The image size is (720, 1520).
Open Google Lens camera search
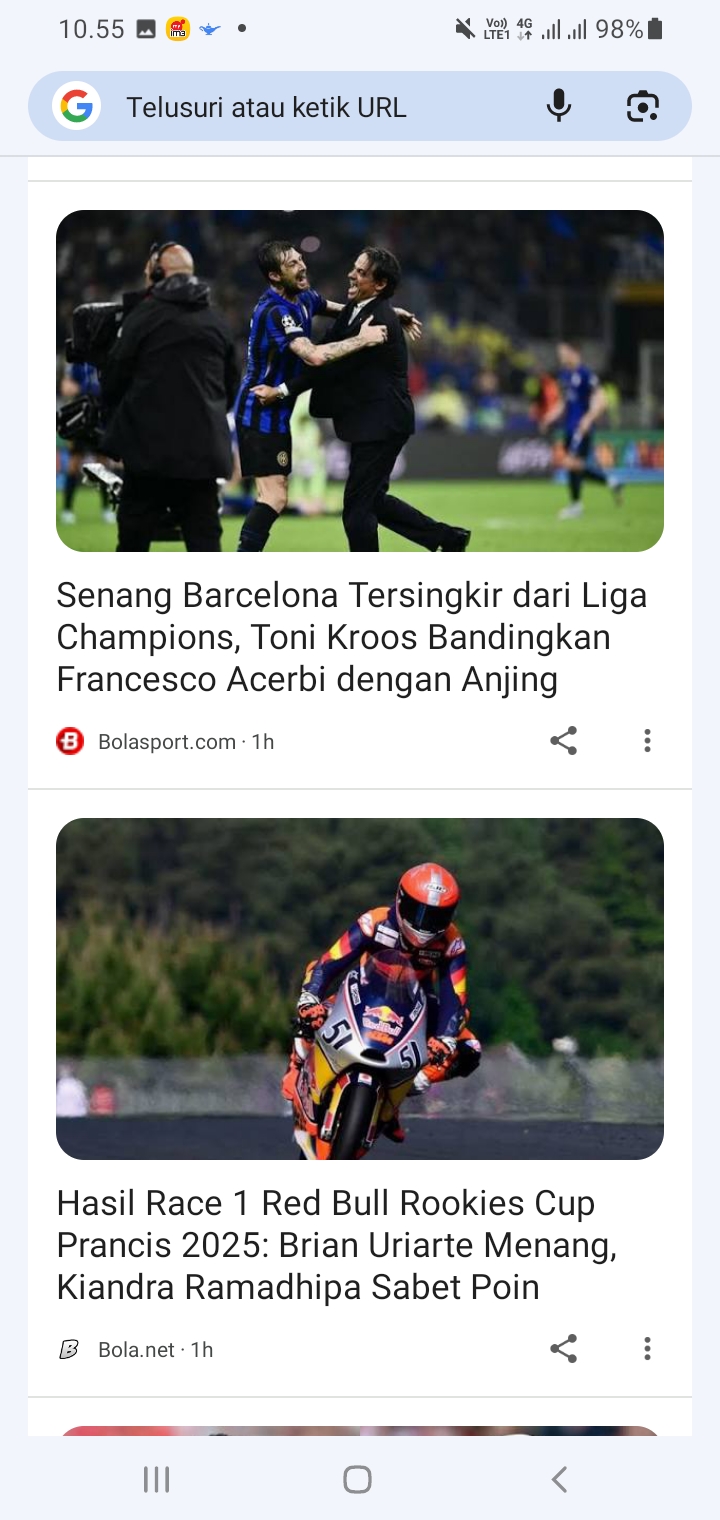(643, 106)
